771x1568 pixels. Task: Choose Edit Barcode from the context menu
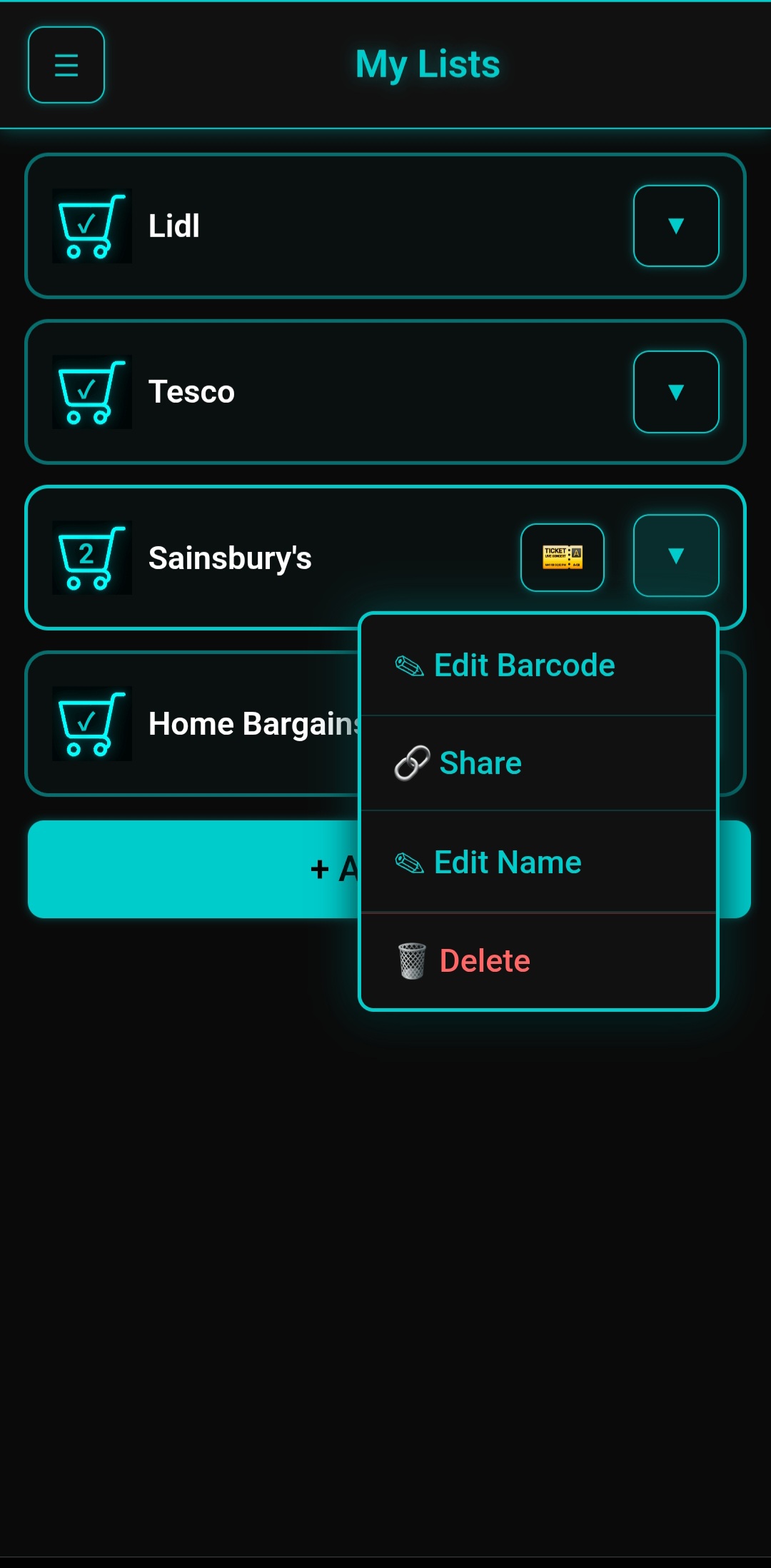click(524, 664)
